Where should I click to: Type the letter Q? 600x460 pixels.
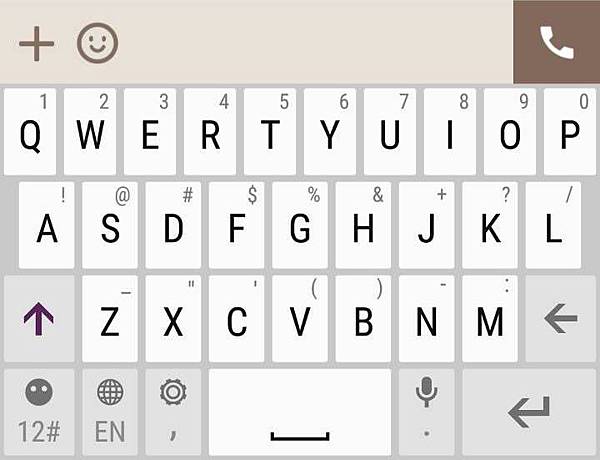(31, 134)
